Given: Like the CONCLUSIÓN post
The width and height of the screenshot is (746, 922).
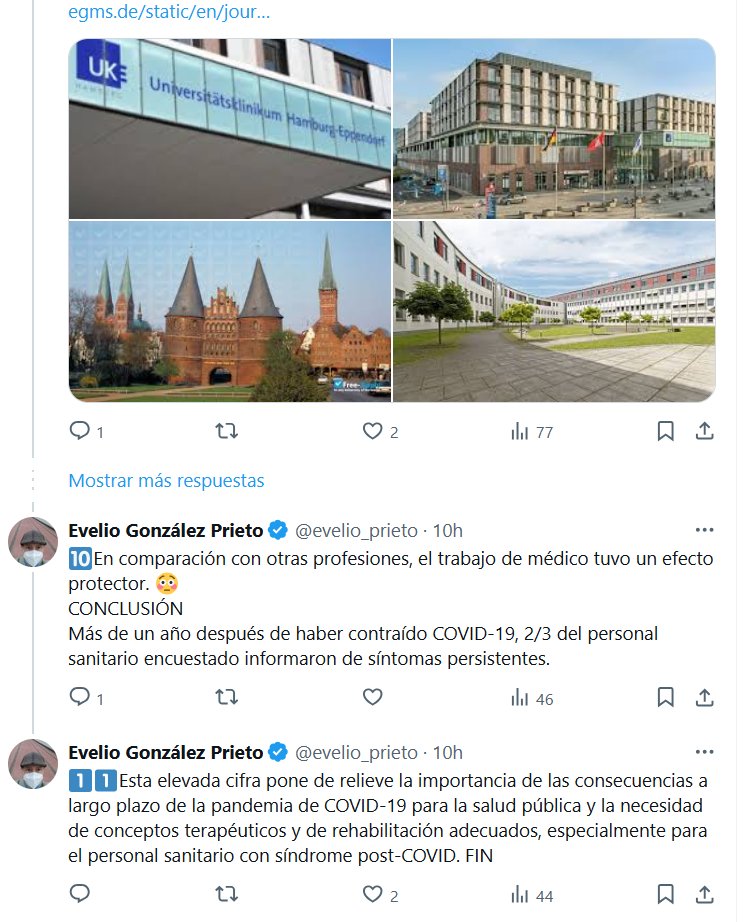Looking at the screenshot, I should [373, 698].
